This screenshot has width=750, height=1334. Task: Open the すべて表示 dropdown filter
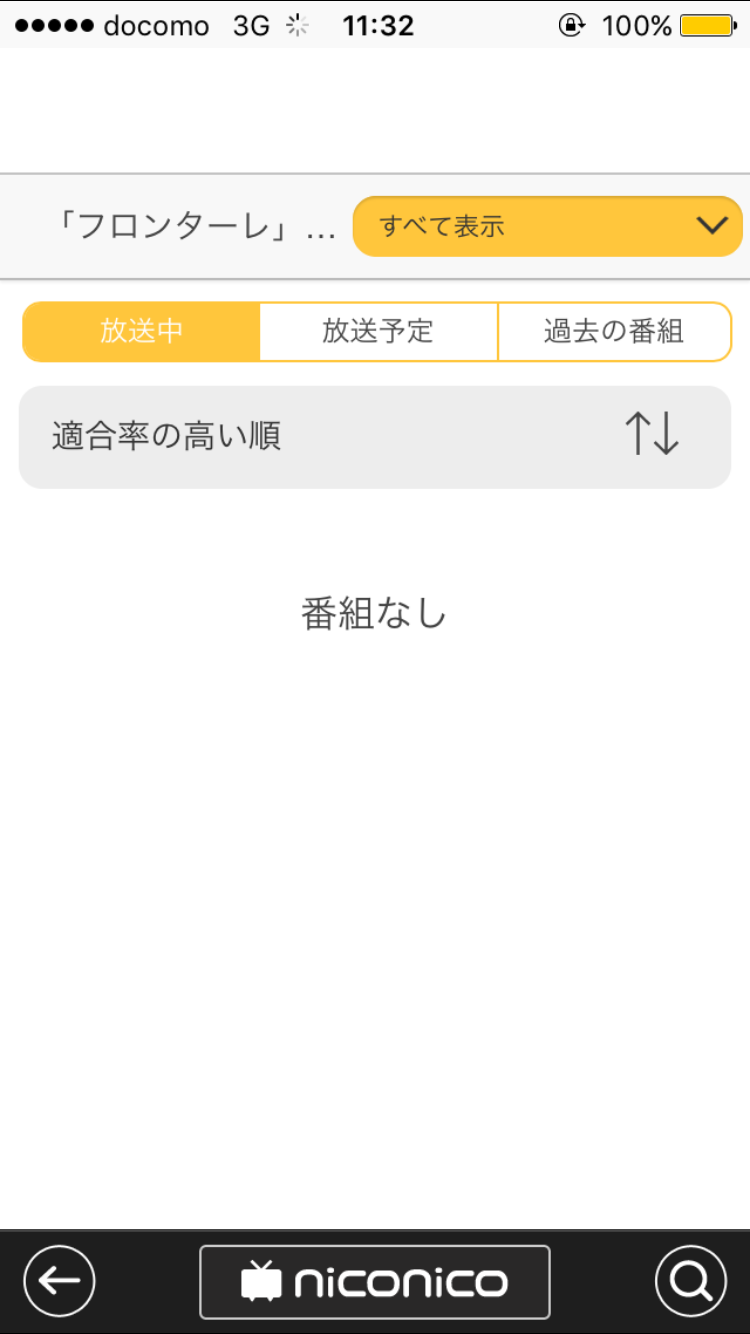[x=547, y=226]
